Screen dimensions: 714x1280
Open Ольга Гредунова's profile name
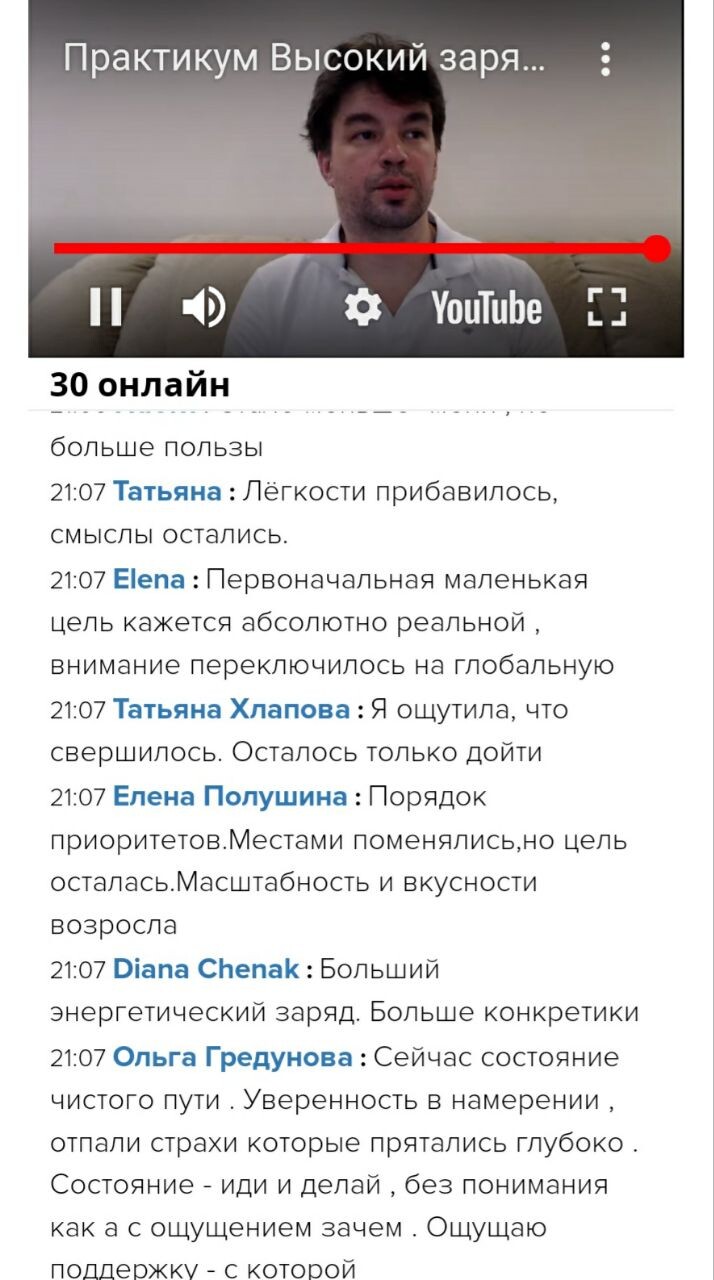pos(232,1057)
